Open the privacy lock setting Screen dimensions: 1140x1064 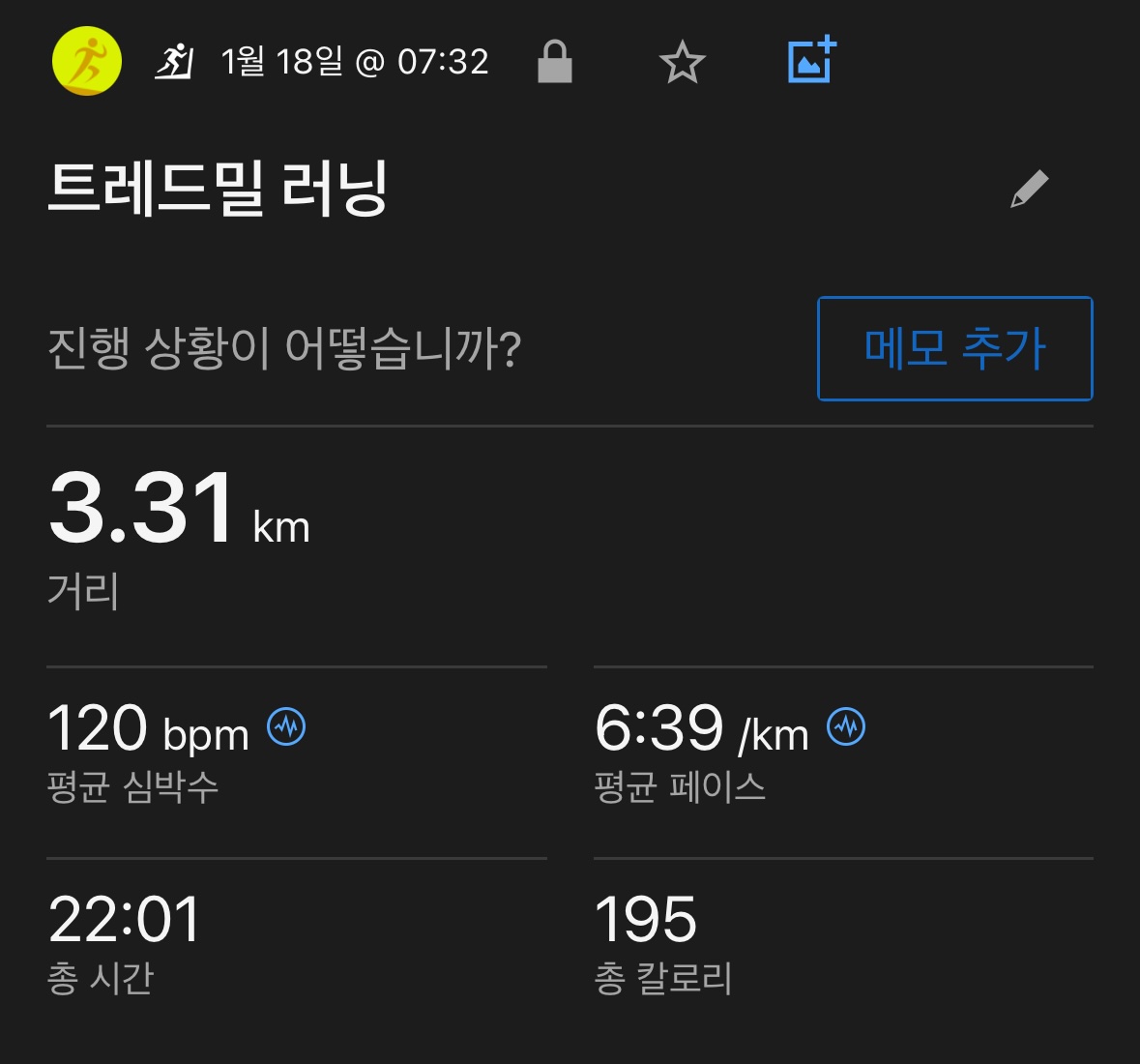pos(555,62)
